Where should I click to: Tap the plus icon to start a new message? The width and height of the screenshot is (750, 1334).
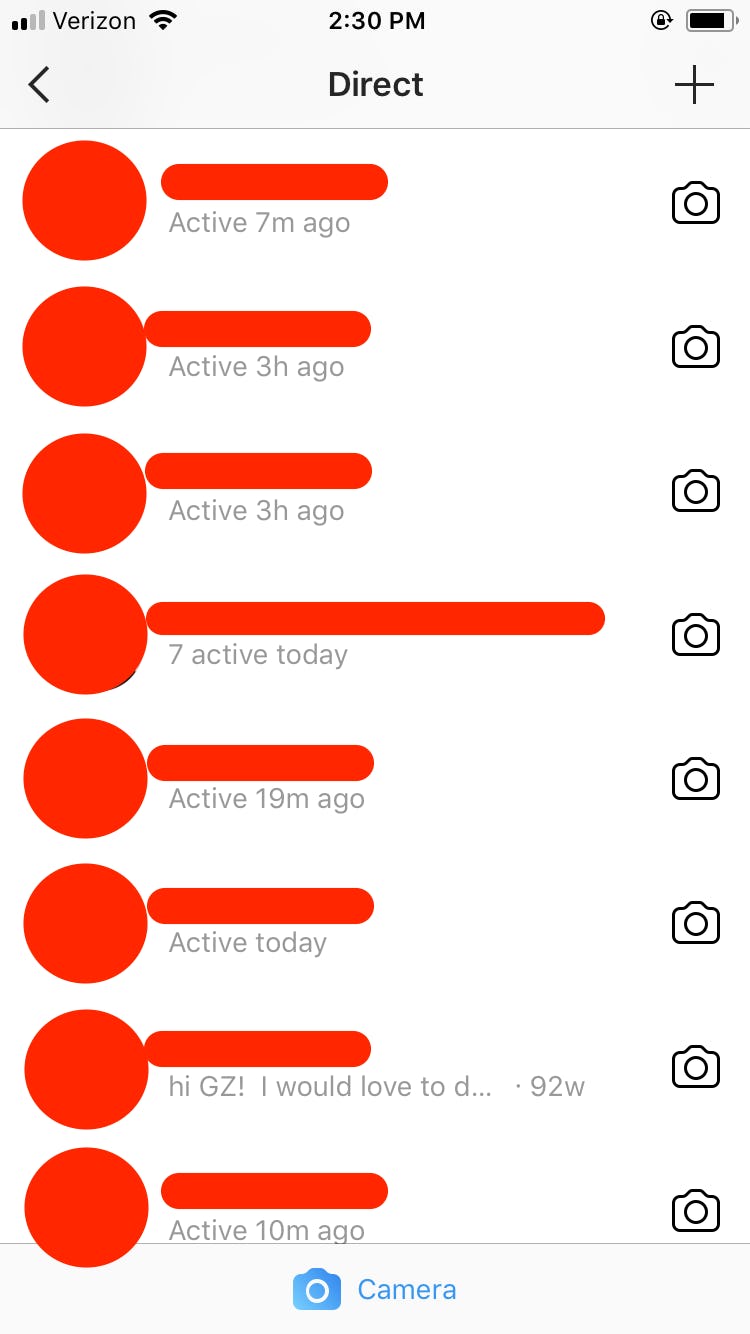pyautogui.click(x=694, y=84)
